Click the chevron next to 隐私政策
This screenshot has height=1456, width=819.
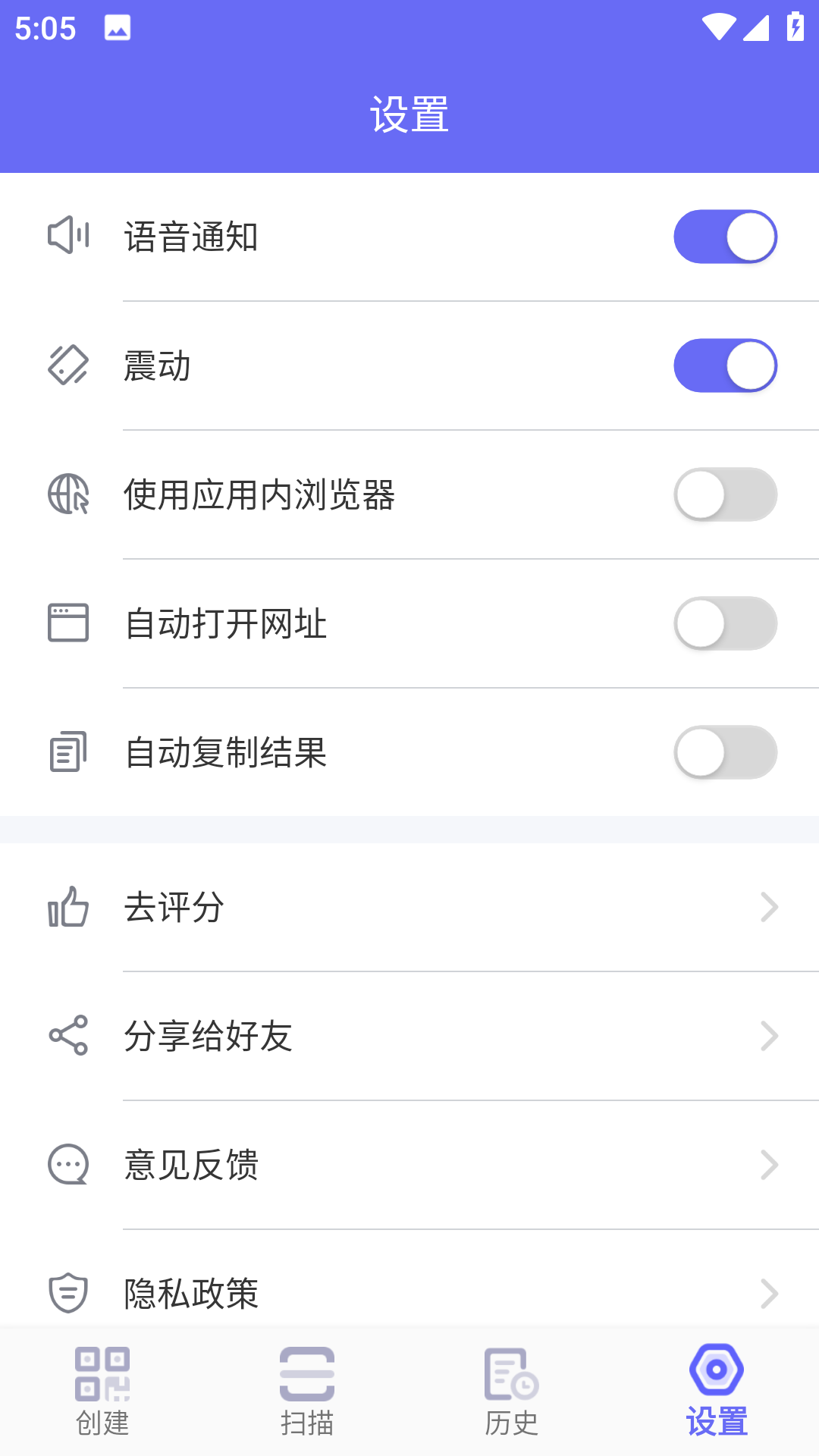pyautogui.click(x=769, y=1294)
